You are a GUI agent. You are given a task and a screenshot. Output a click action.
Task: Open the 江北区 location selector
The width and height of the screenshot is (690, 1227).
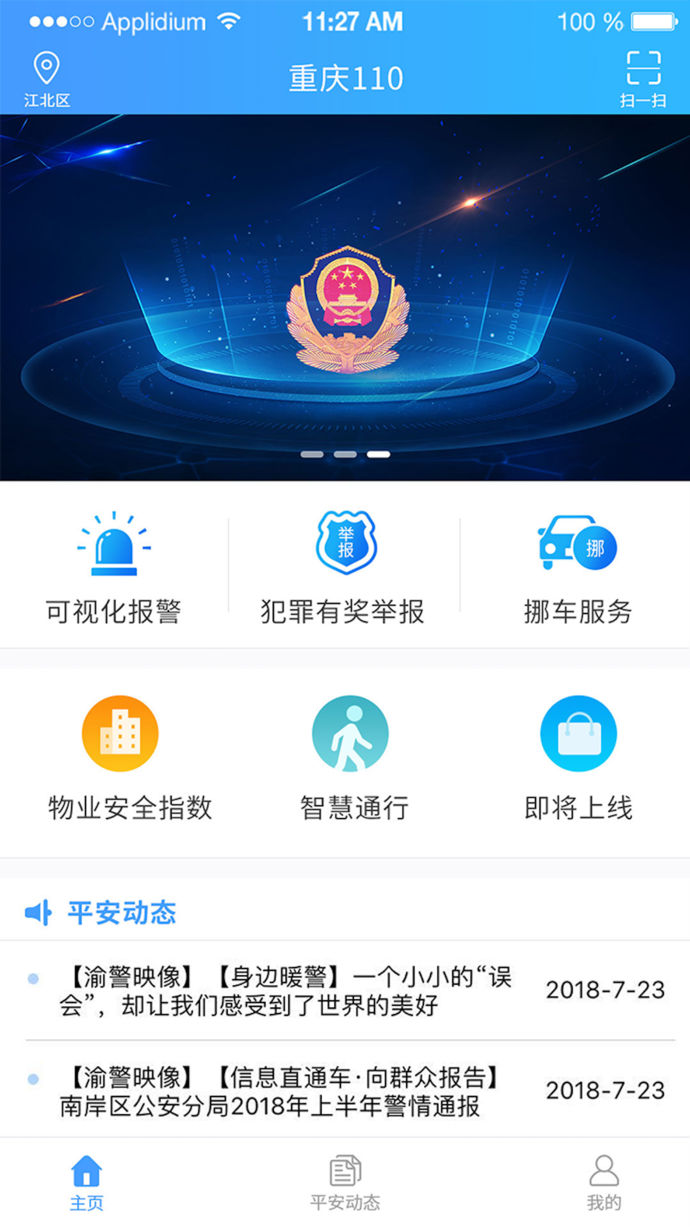pos(47,80)
